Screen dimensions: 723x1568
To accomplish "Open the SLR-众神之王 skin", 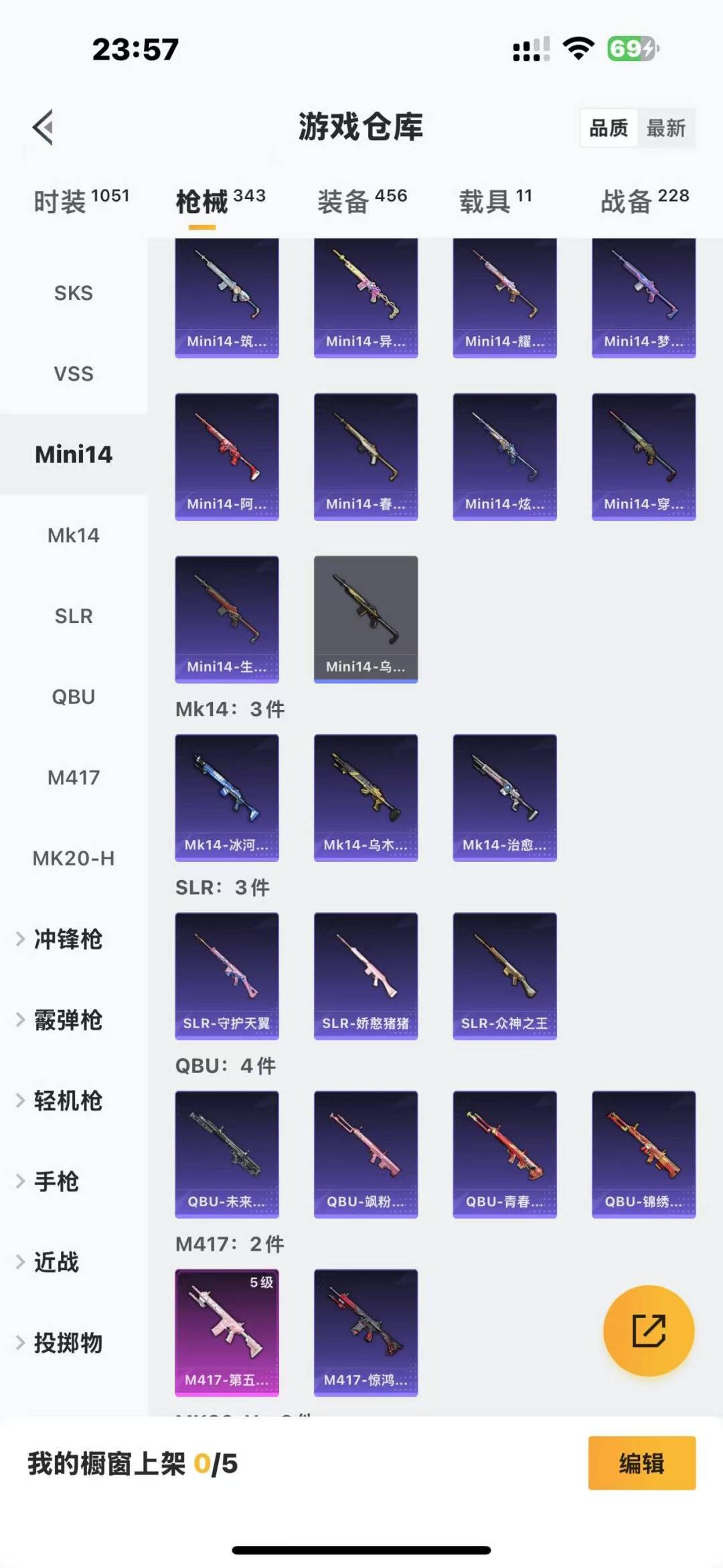I will (505, 975).
